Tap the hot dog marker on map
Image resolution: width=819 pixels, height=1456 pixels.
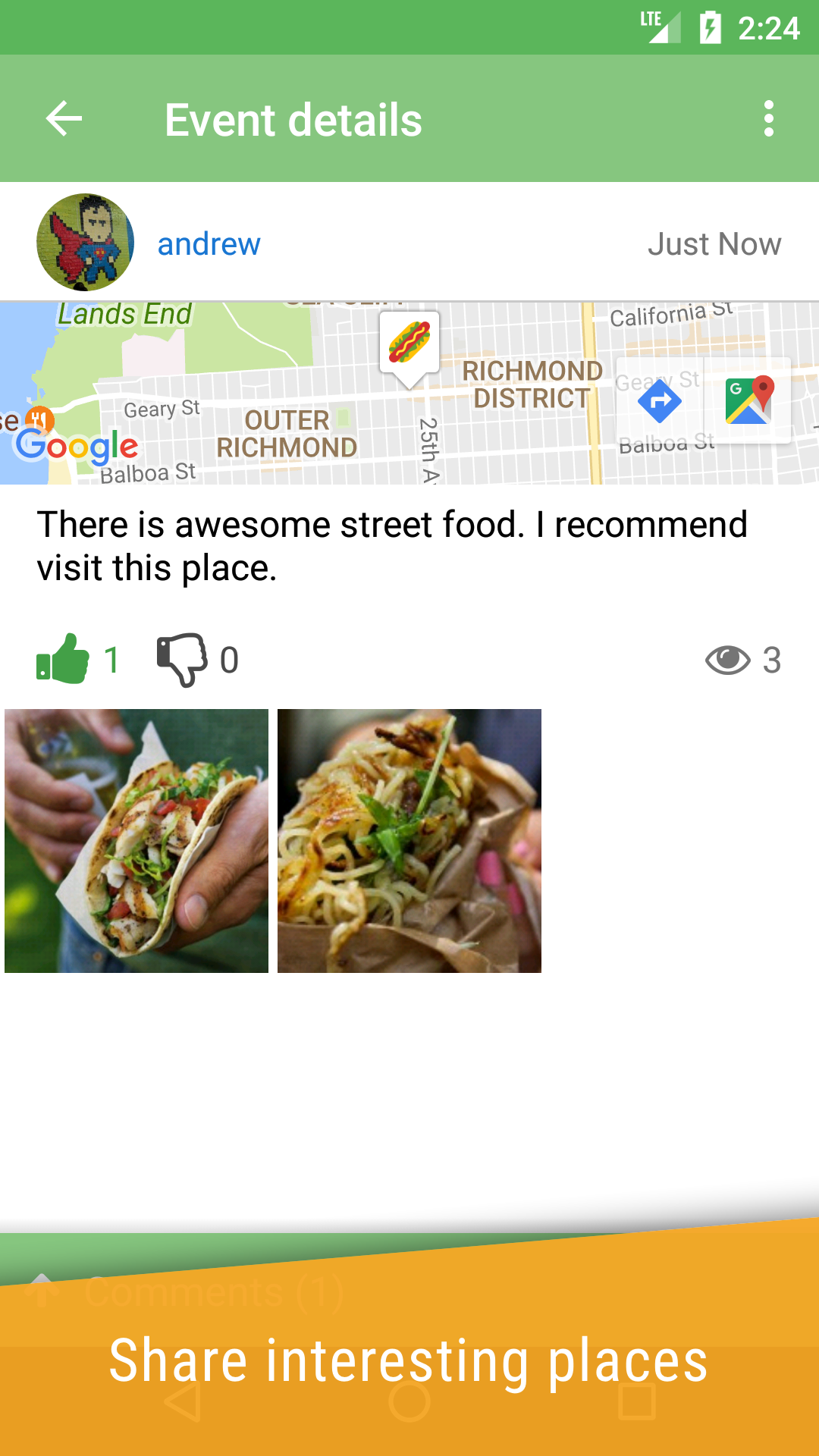(409, 344)
